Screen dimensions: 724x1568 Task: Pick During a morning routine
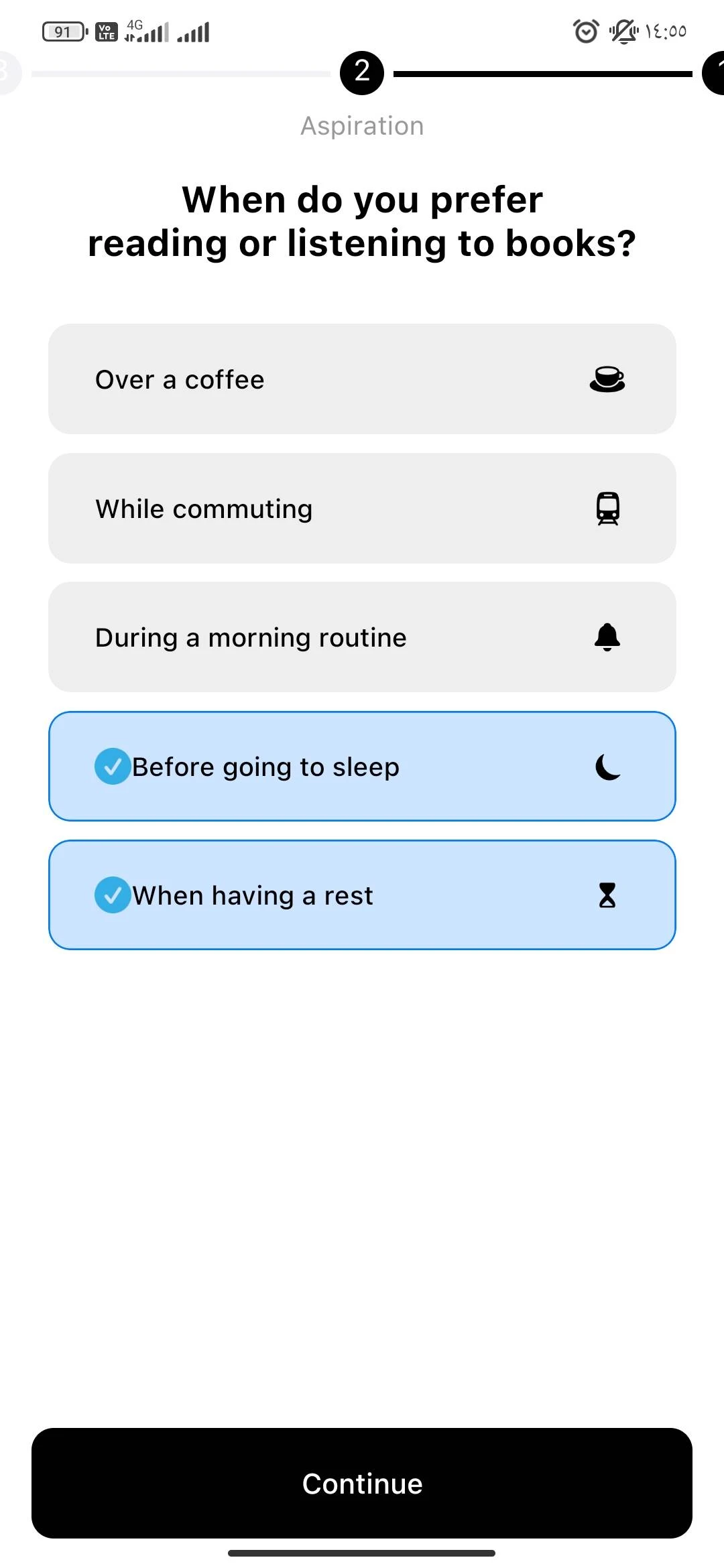[x=362, y=637]
